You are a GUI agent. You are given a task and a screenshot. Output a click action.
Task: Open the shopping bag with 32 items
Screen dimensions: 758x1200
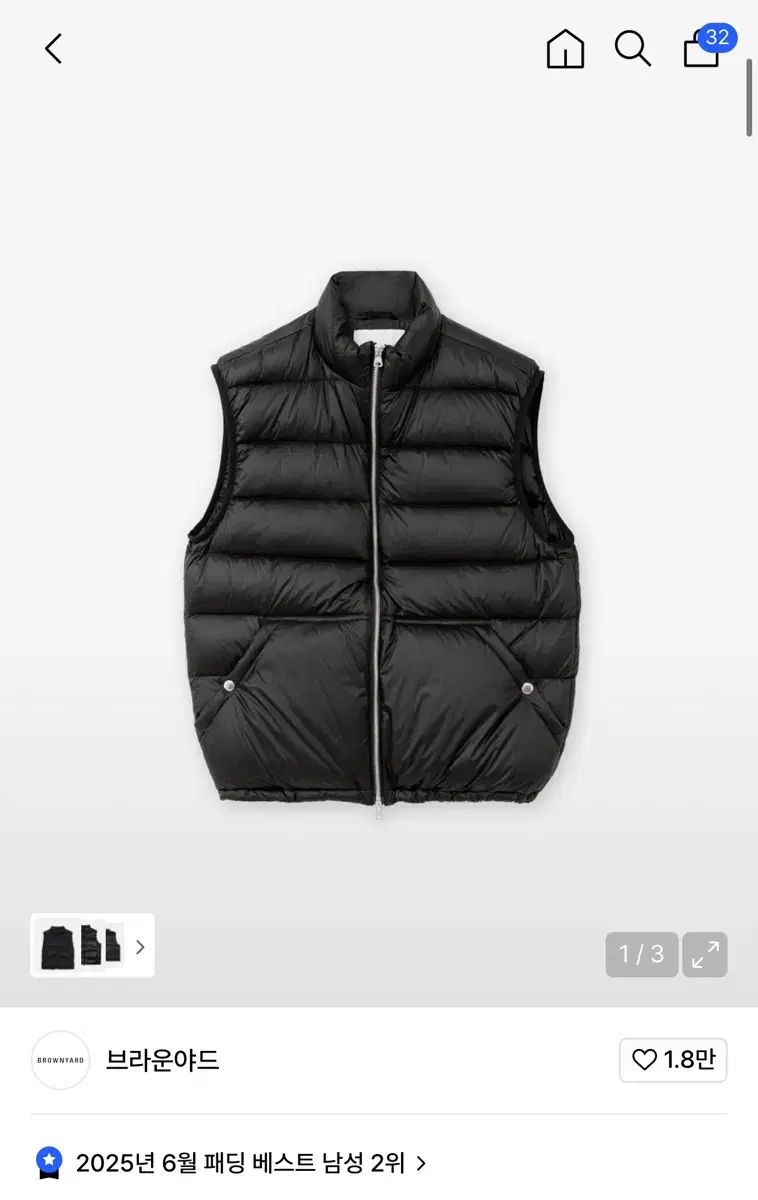point(703,48)
